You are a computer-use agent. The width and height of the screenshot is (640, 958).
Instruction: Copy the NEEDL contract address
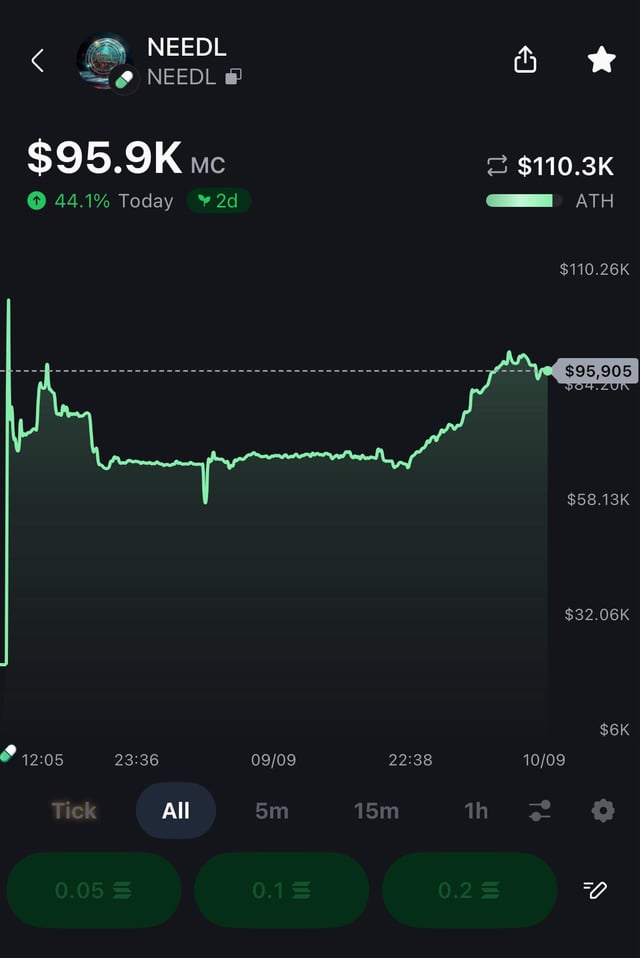point(233,76)
